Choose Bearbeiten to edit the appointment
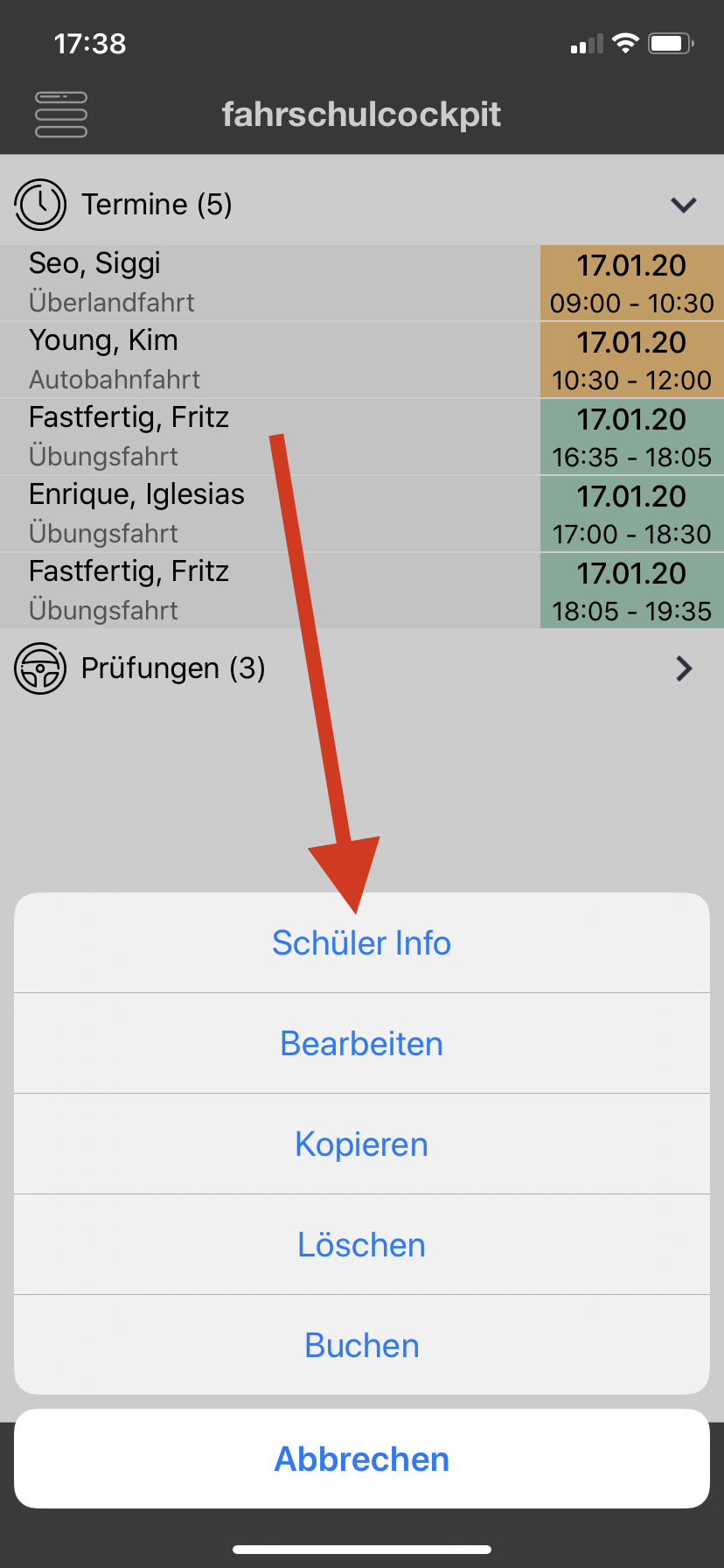Image resolution: width=724 pixels, height=1568 pixels. [361, 1044]
